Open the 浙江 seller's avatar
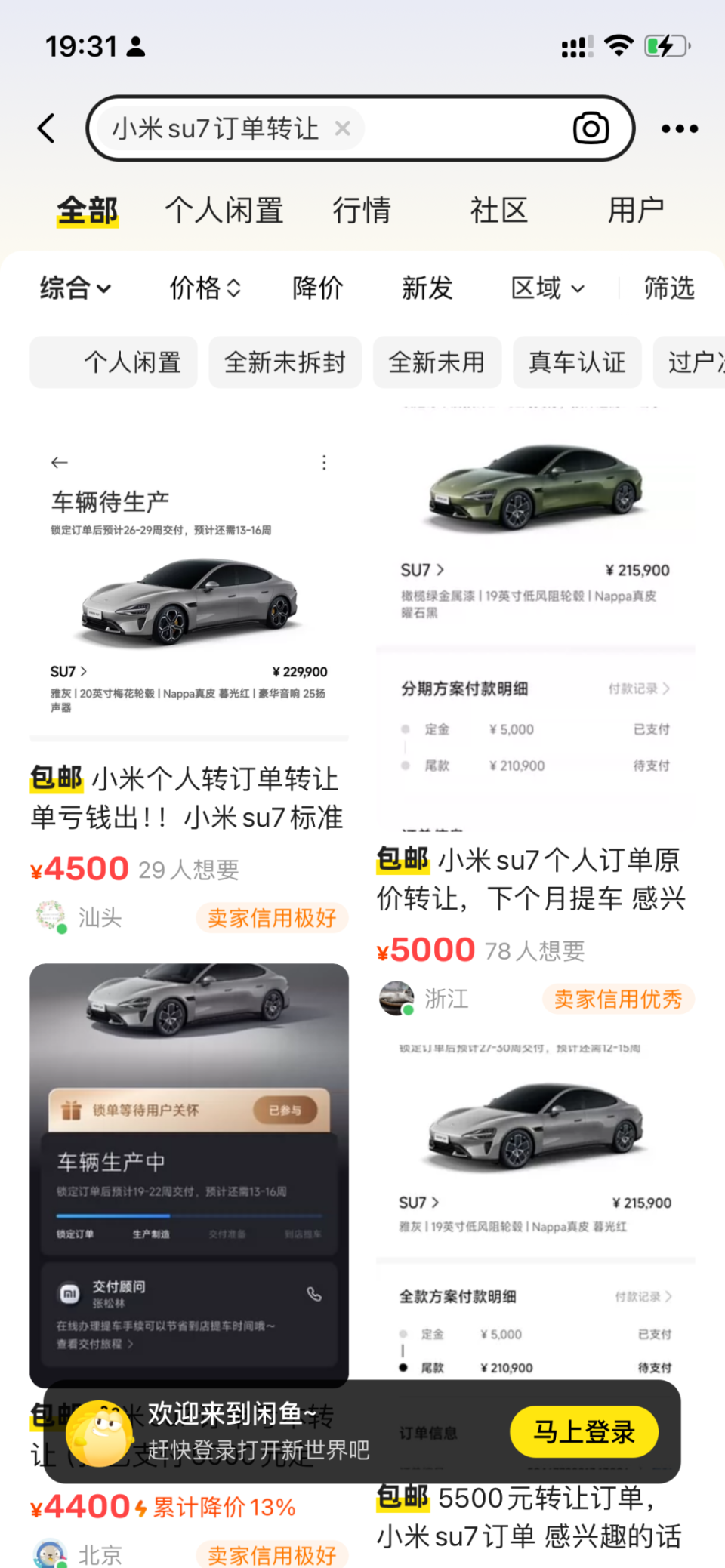Image resolution: width=725 pixels, height=1568 pixels. [396, 998]
